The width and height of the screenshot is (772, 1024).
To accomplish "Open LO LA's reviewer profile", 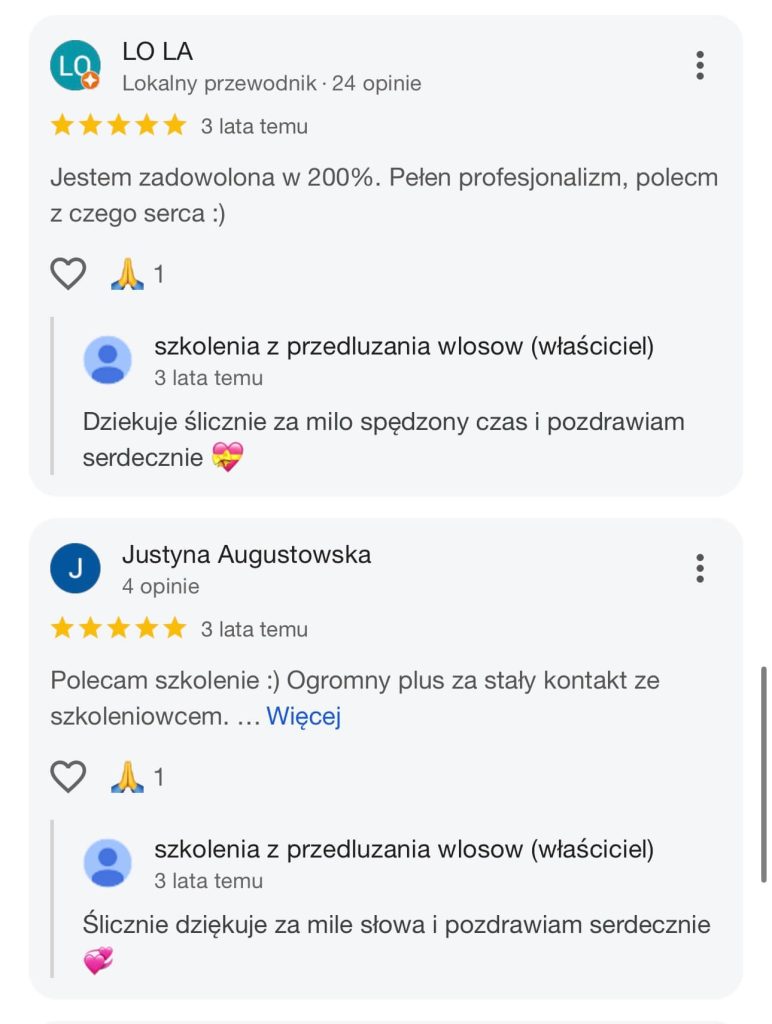I will (75, 65).
